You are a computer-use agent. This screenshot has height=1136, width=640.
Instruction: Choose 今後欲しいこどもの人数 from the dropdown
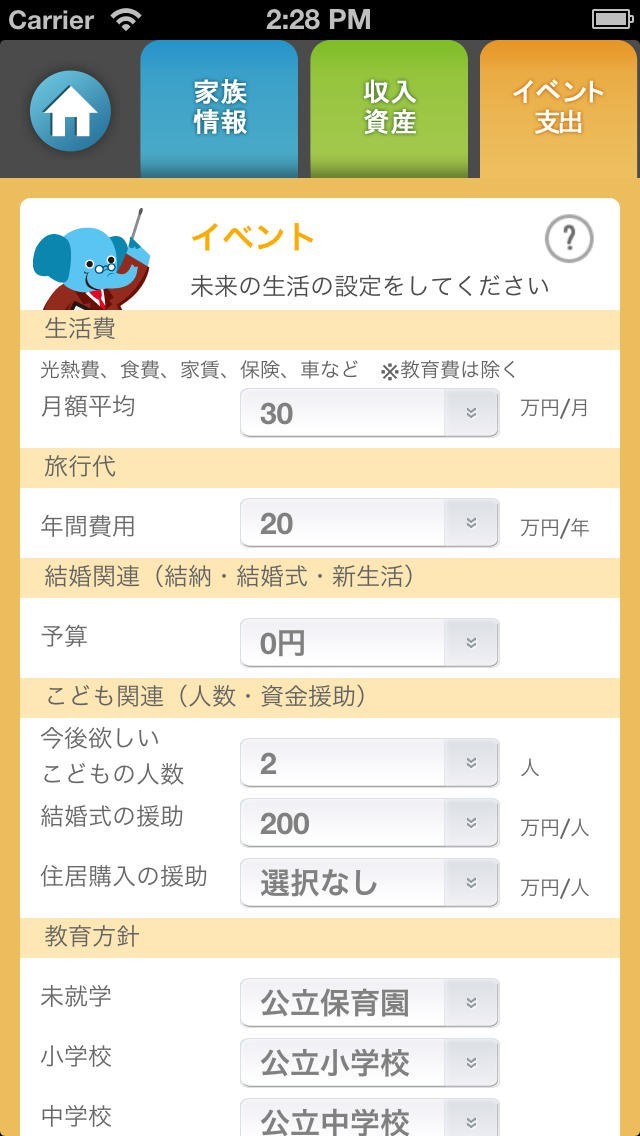pyautogui.click(x=369, y=763)
